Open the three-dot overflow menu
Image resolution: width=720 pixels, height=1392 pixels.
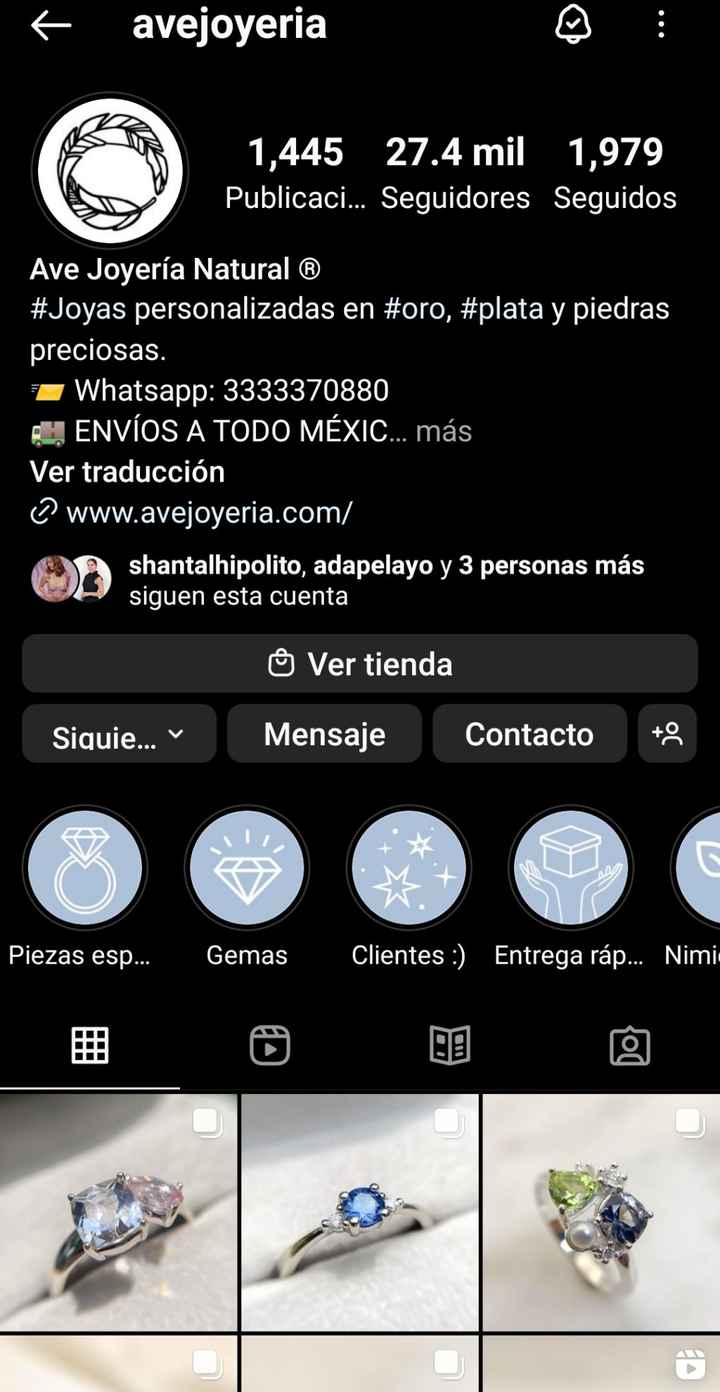661,26
